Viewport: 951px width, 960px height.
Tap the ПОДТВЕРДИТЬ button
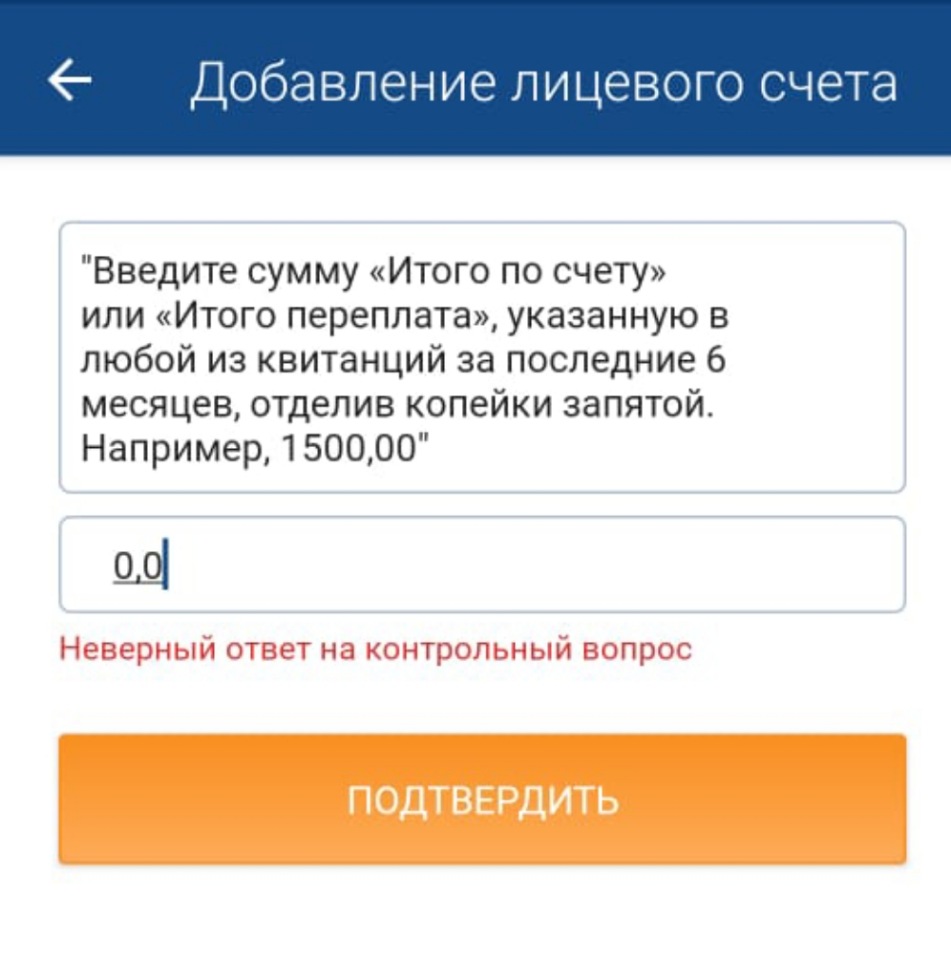(482, 799)
